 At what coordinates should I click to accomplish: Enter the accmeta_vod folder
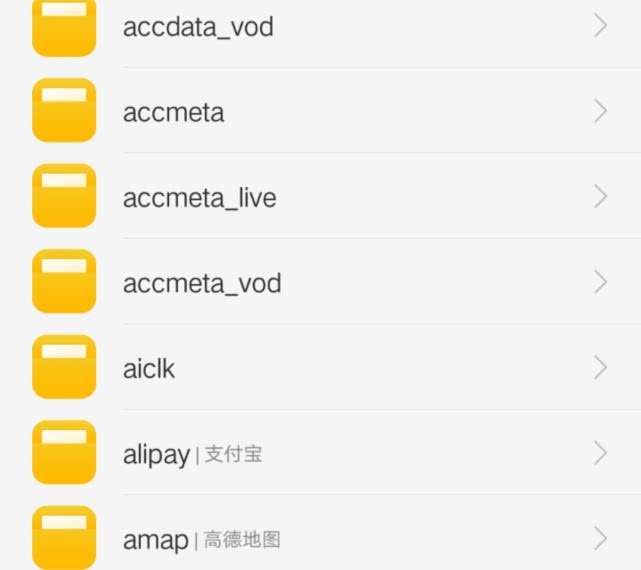click(202, 283)
